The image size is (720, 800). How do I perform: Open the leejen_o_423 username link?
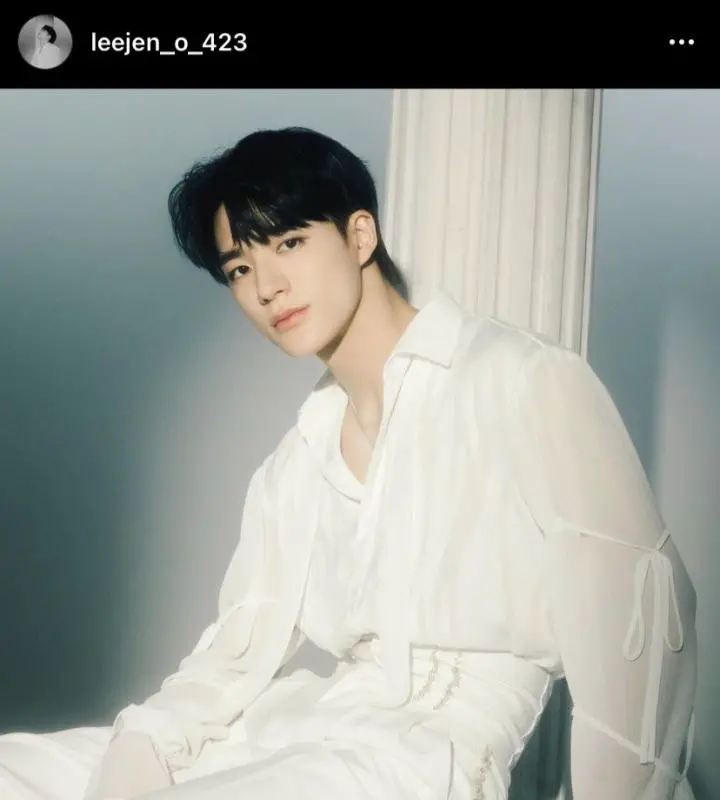[x=168, y=43]
